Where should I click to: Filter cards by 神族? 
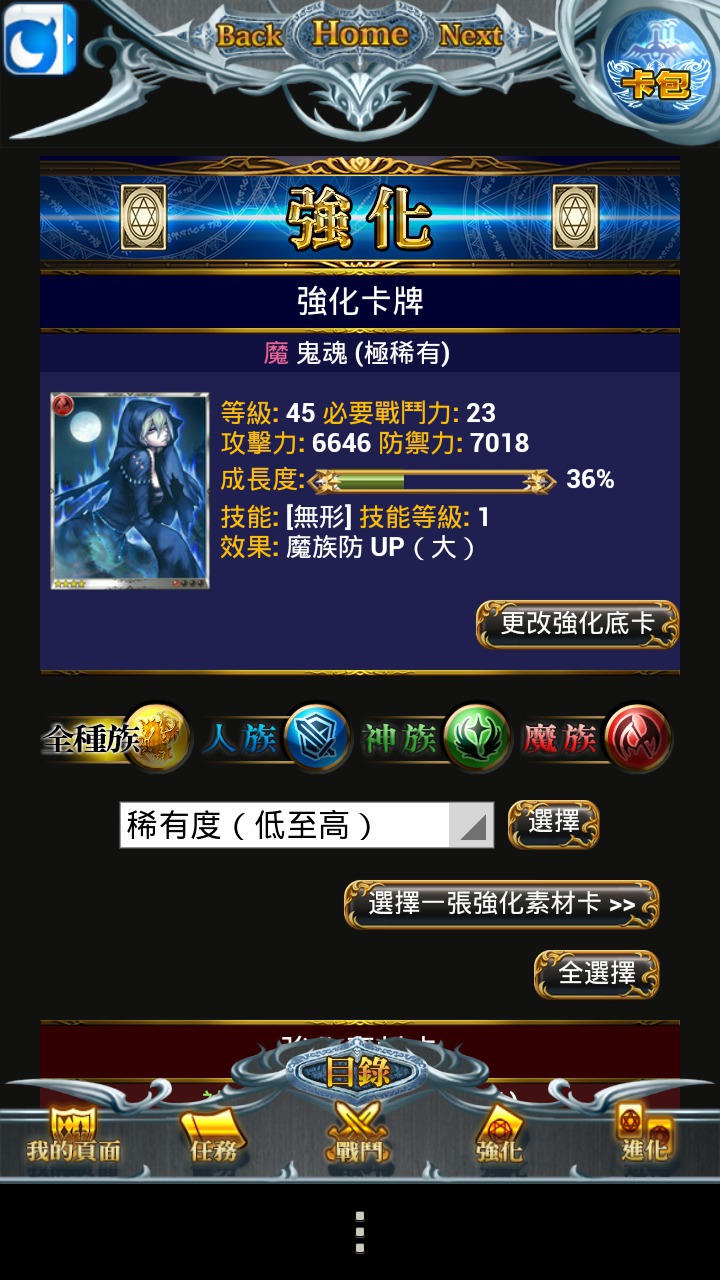(x=435, y=738)
